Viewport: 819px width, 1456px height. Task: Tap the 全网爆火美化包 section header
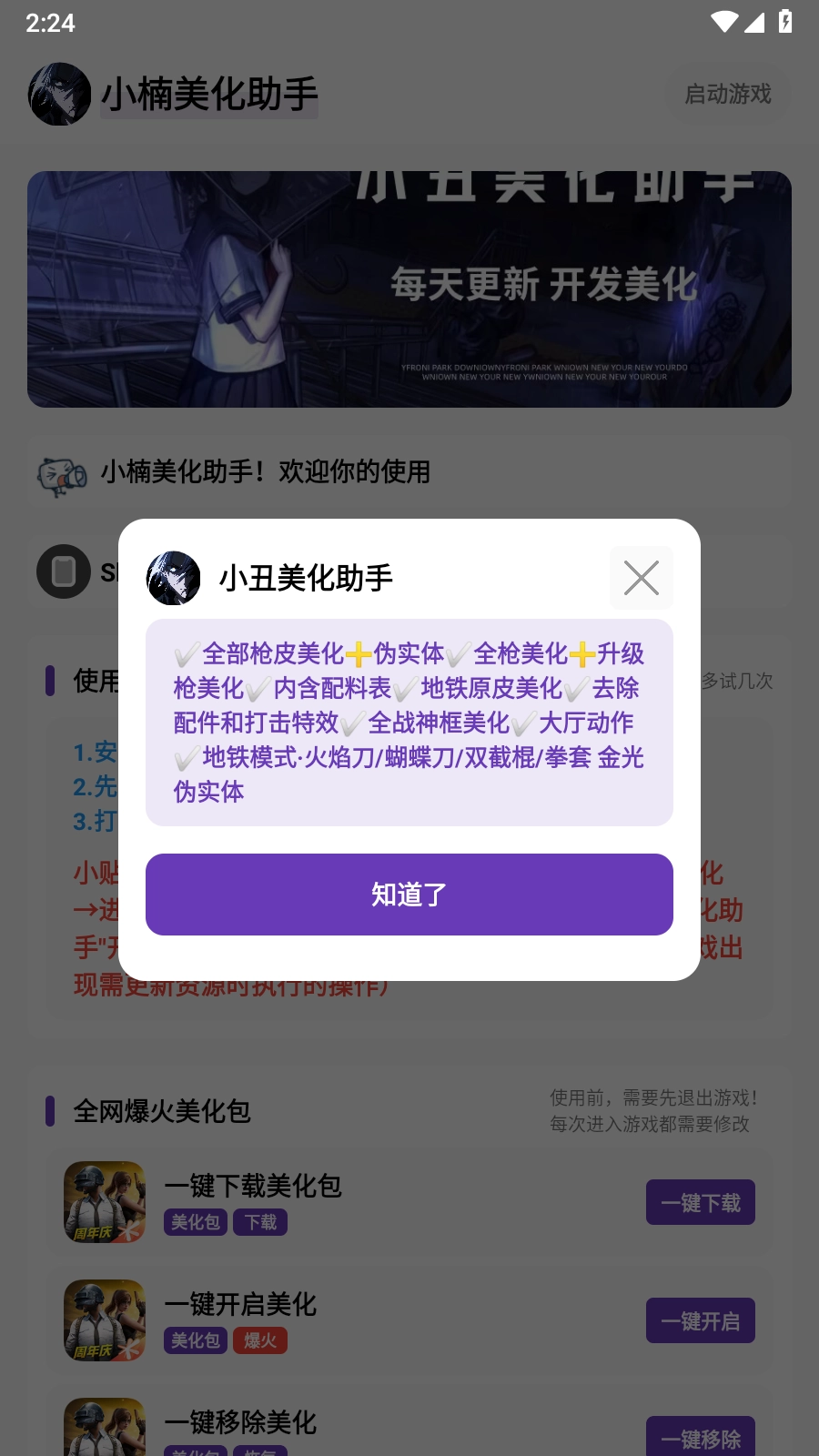tap(160, 1112)
